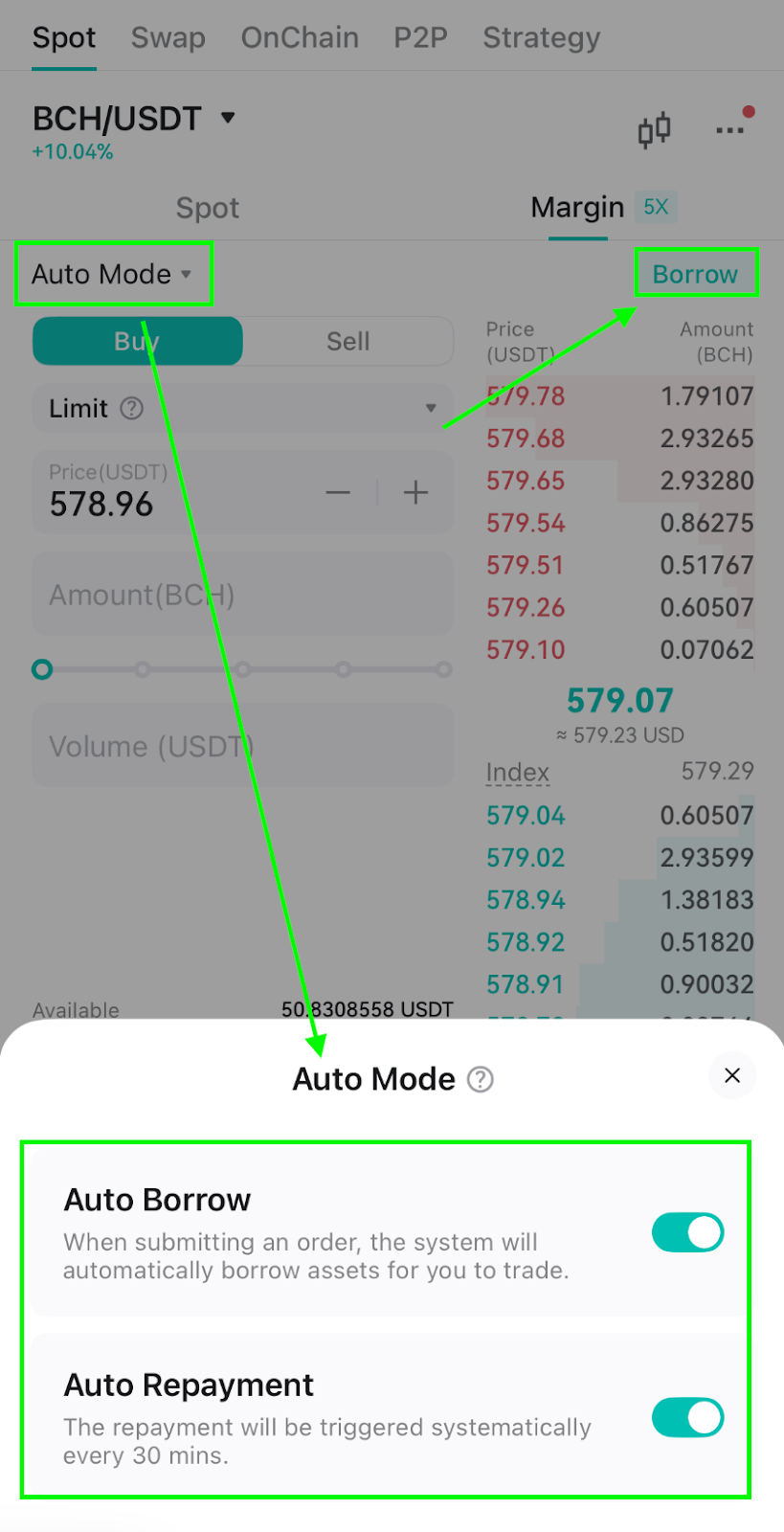The width and height of the screenshot is (784, 1532).
Task: Open the candlestick chart view icon
Action: (655, 127)
